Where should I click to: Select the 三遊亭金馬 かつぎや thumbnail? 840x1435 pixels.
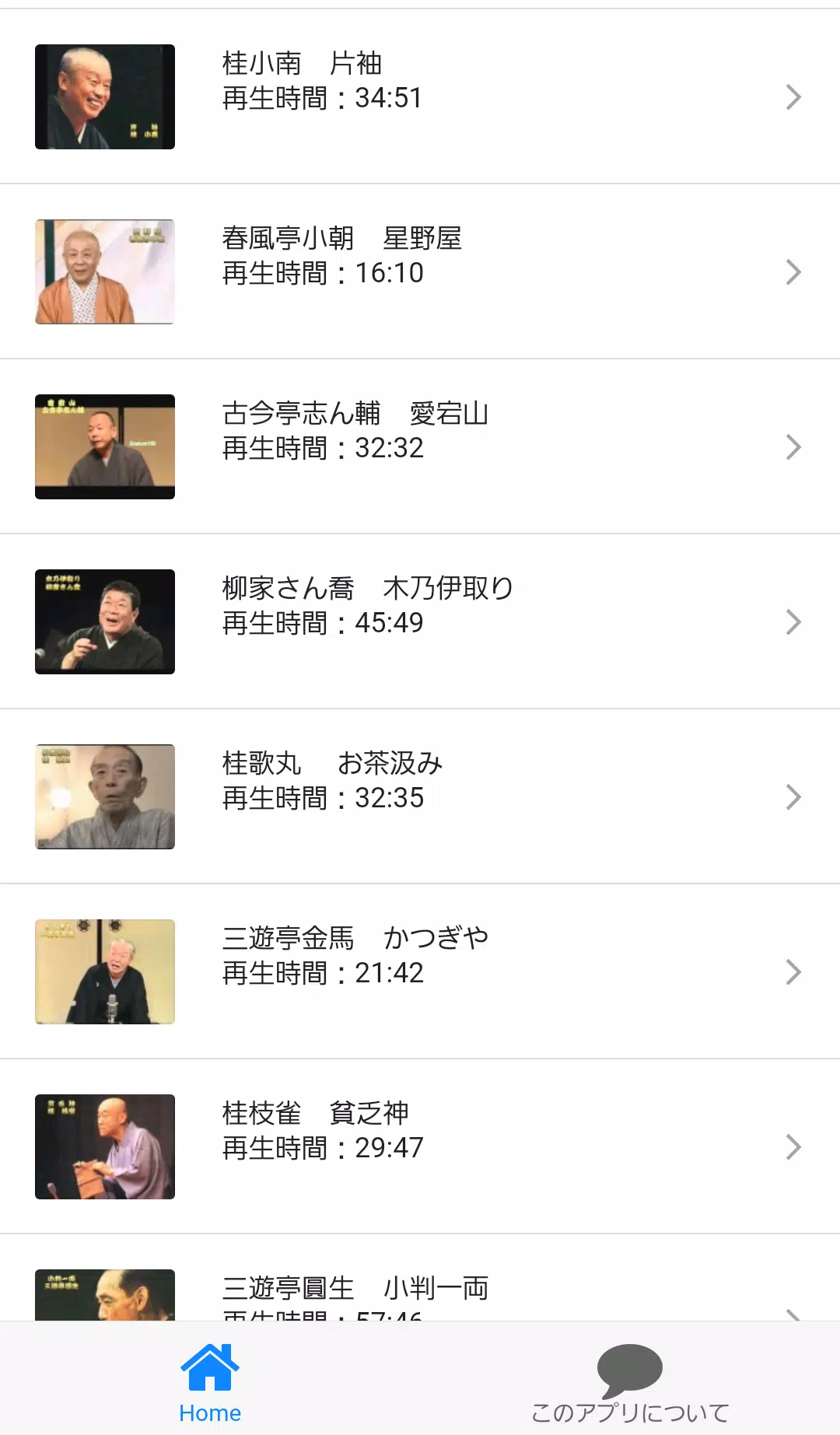coord(105,971)
